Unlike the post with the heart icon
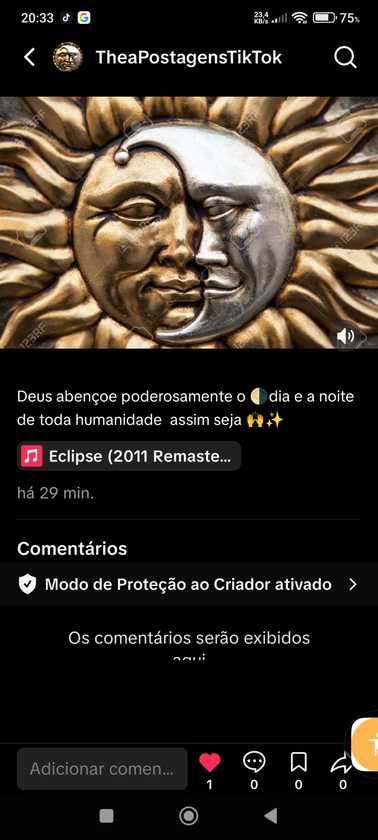The width and height of the screenshot is (378, 840). 209,762
